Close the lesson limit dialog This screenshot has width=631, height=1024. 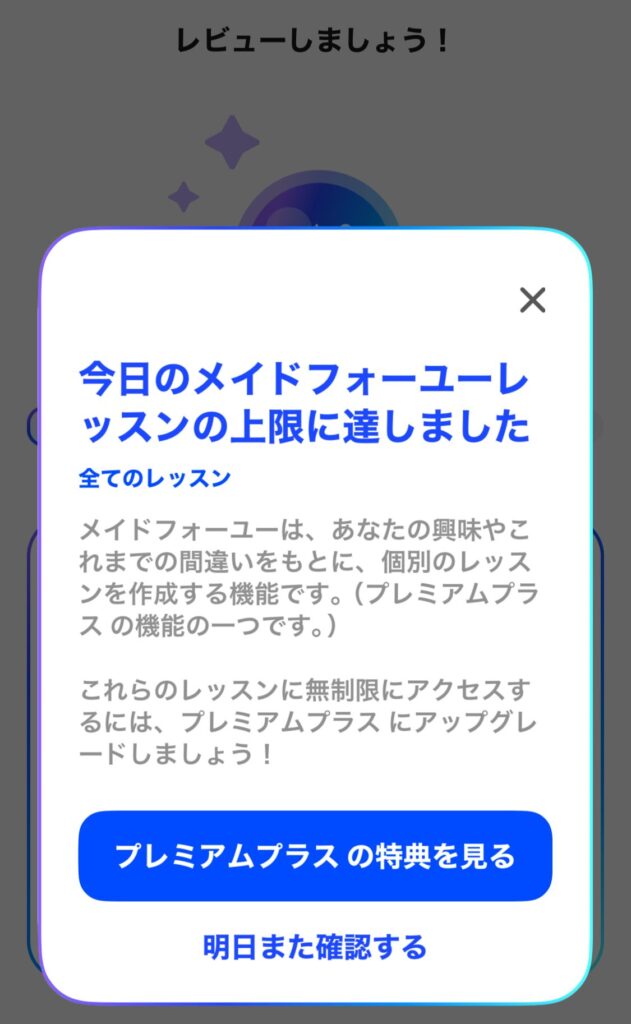coord(532,299)
